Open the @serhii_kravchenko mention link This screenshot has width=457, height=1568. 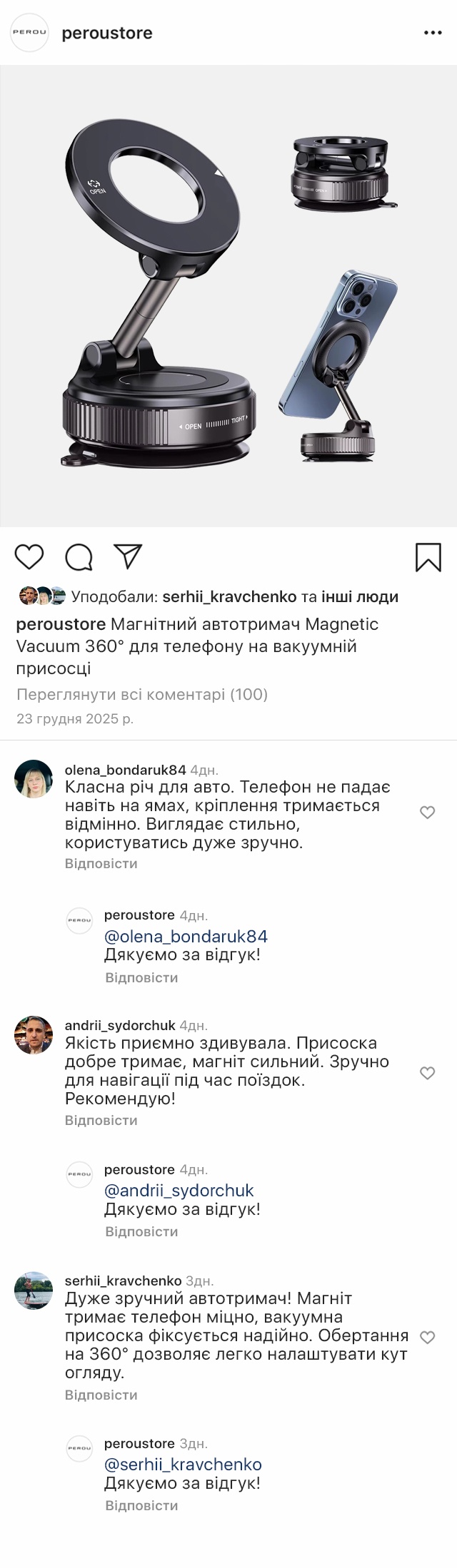point(183,1465)
